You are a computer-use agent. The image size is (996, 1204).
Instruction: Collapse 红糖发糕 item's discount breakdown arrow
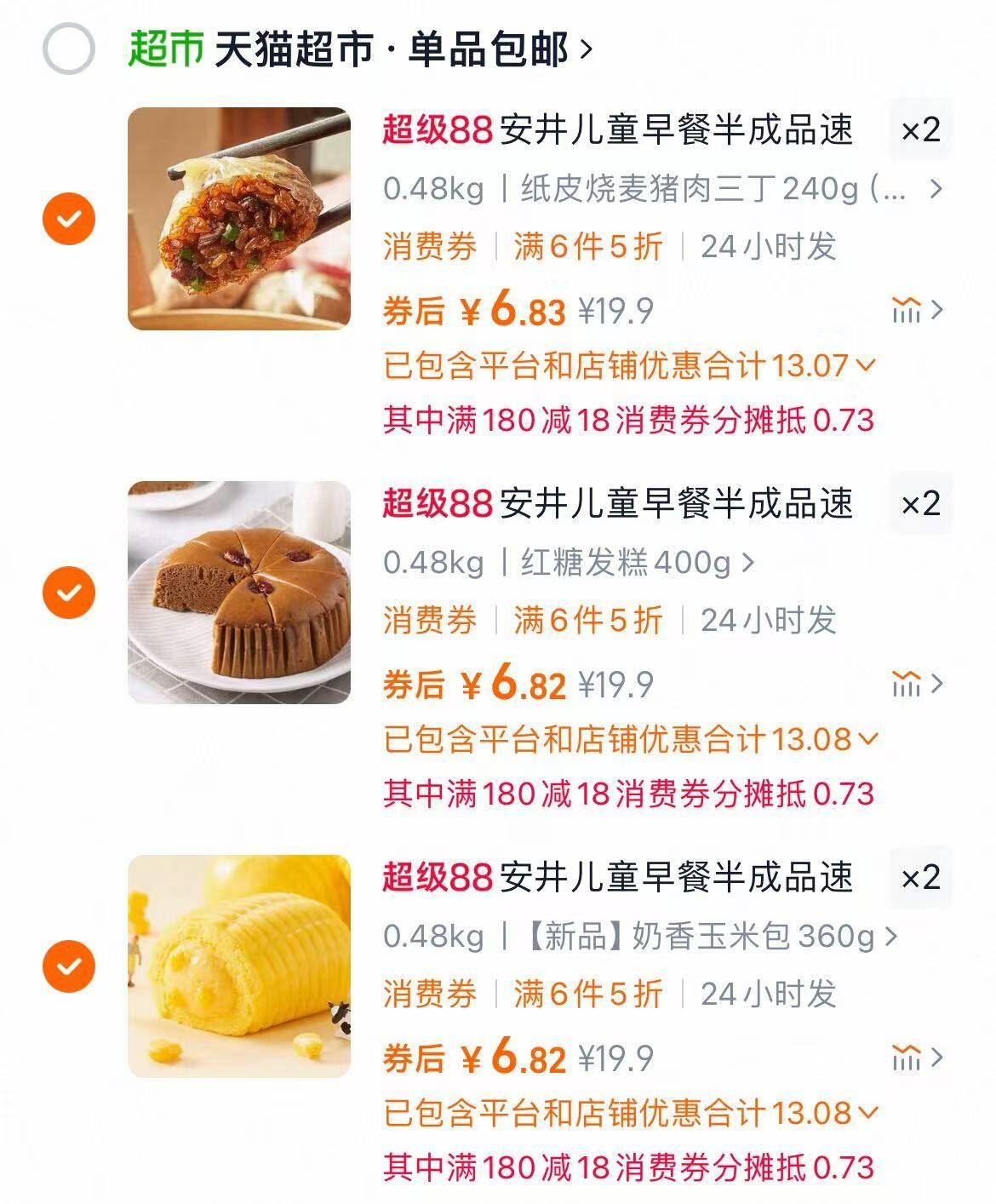869,741
